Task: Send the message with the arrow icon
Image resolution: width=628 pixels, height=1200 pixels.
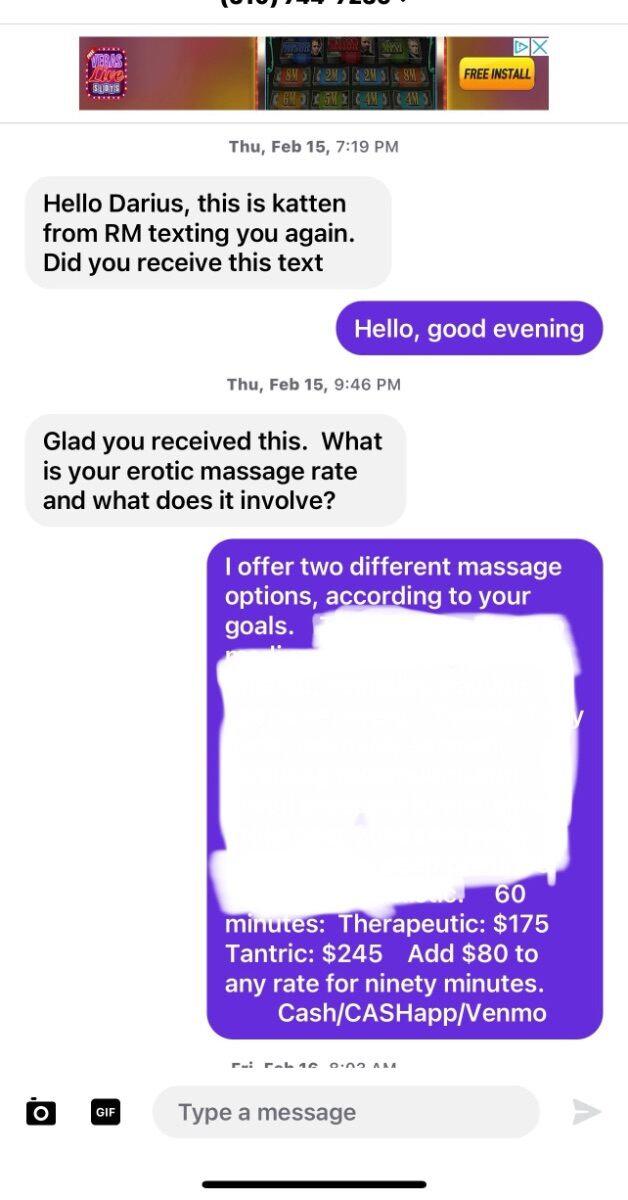Action: tap(586, 1112)
